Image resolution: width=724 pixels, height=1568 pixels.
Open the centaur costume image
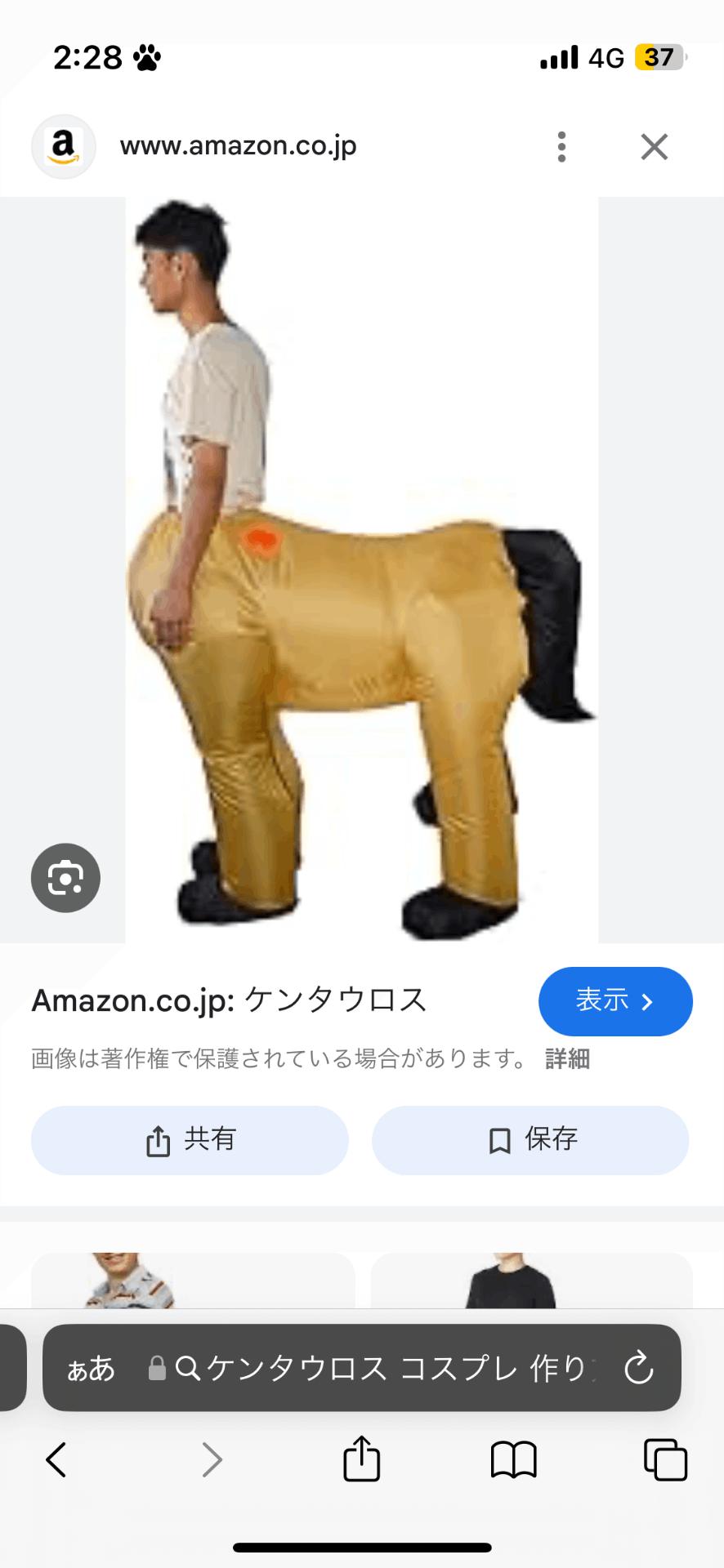361,570
